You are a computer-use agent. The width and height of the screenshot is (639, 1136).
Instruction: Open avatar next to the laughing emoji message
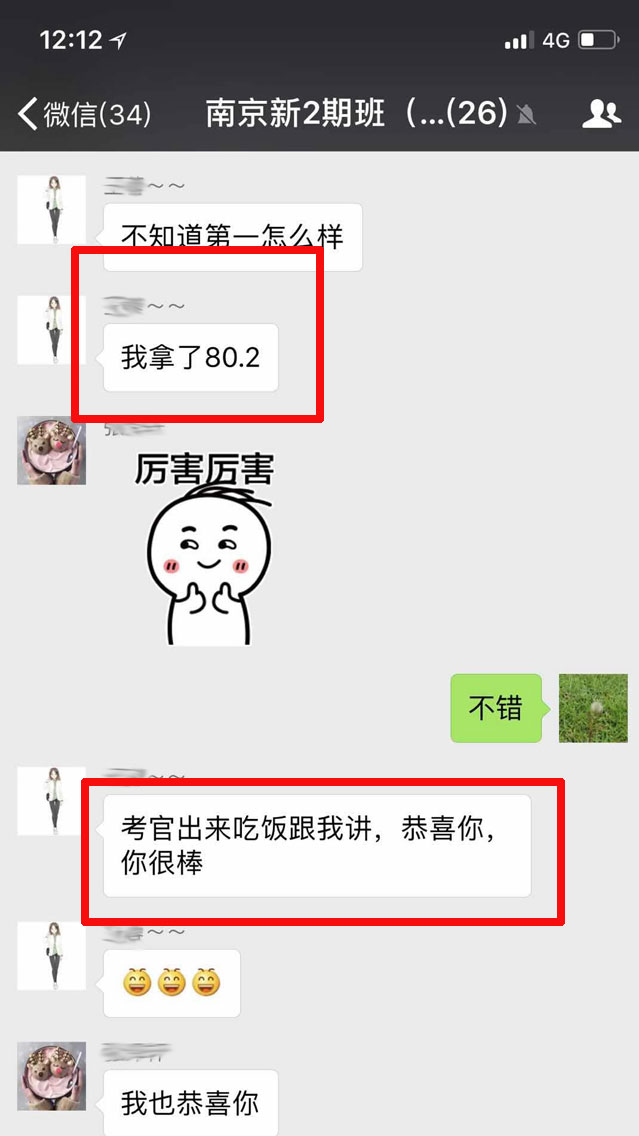coord(51,956)
